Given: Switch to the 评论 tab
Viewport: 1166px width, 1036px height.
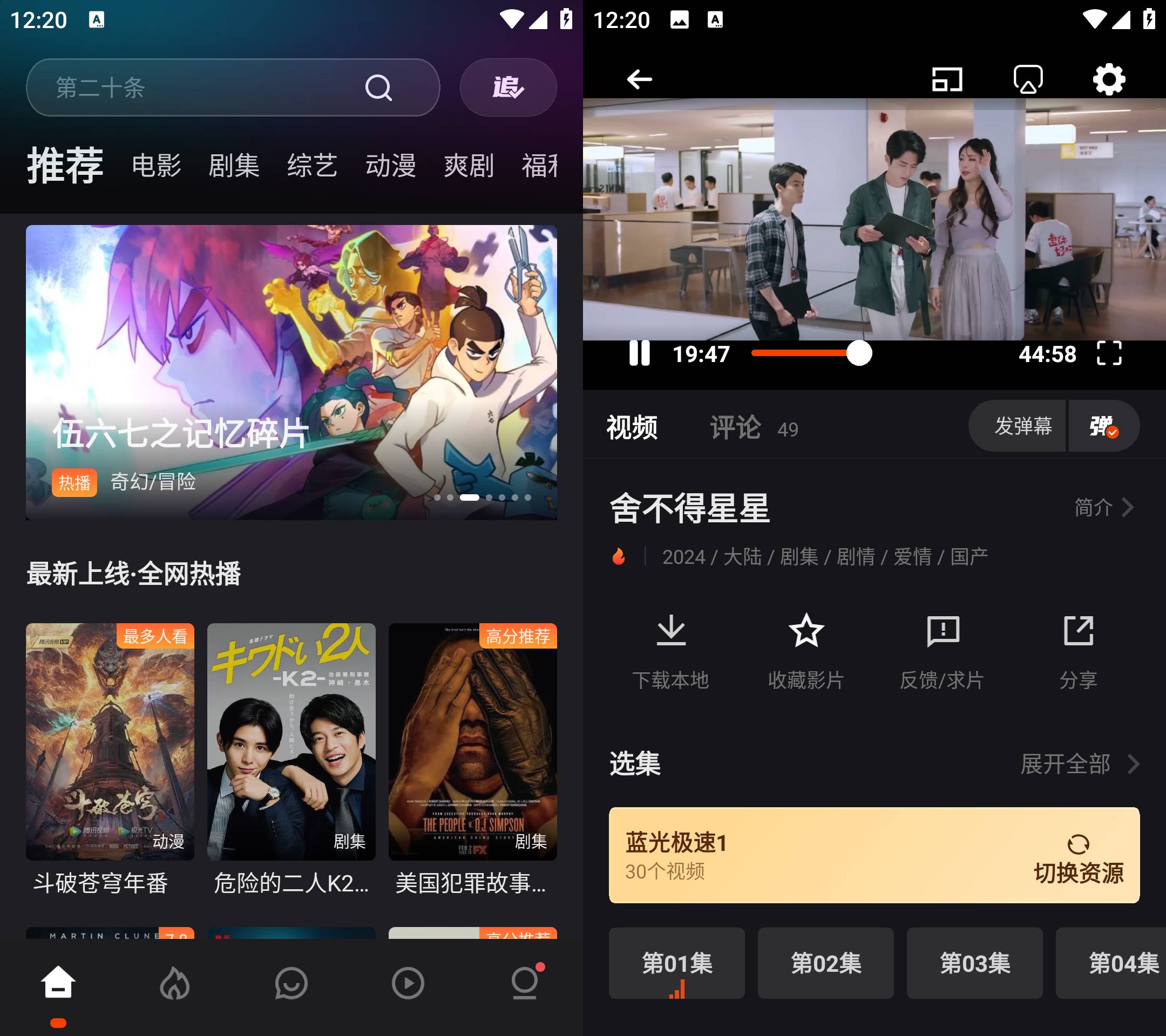Looking at the screenshot, I should click(735, 428).
